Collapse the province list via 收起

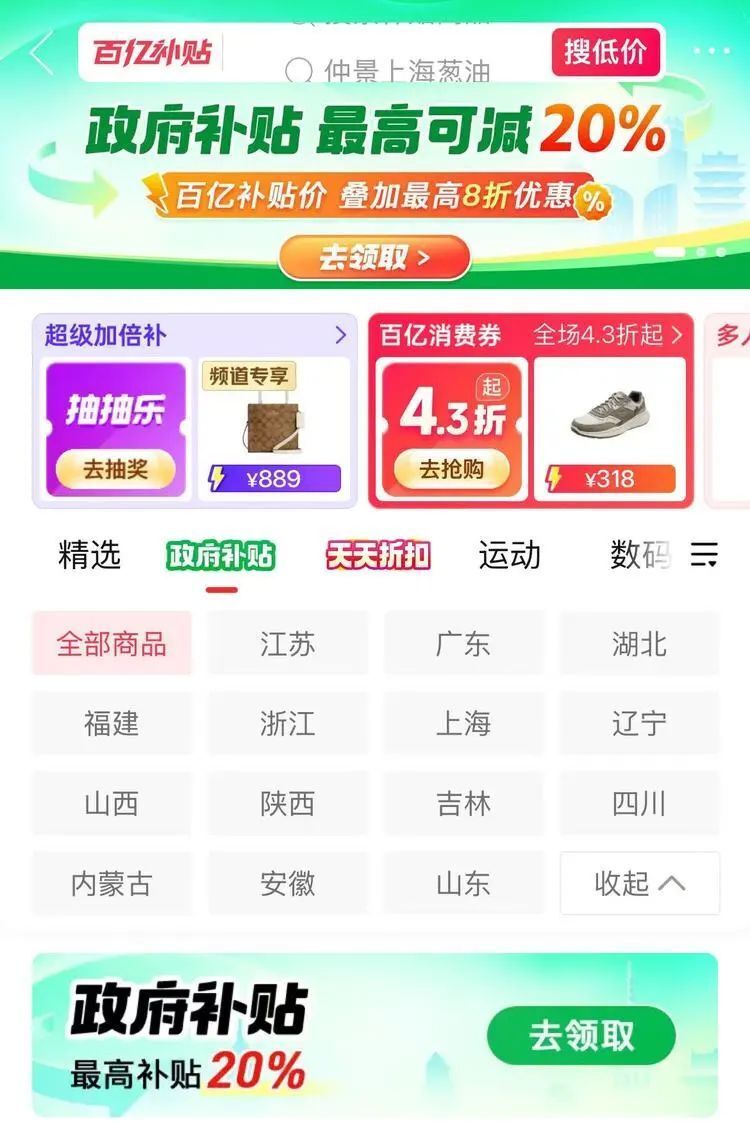(x=639, y=883)
